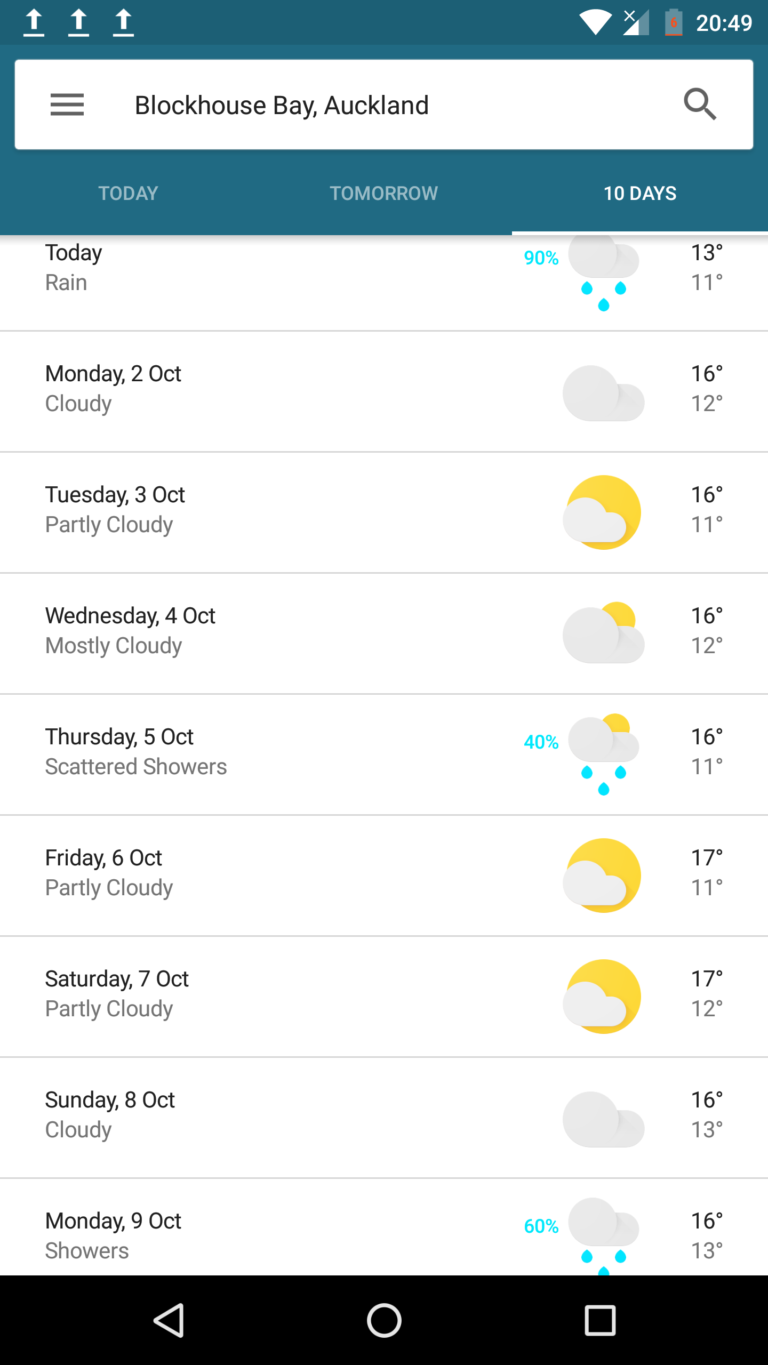This screenshot has width=768, height=1365.
Task: Open the Monday, 2 Oct forecast
Action: pos(384,391)
